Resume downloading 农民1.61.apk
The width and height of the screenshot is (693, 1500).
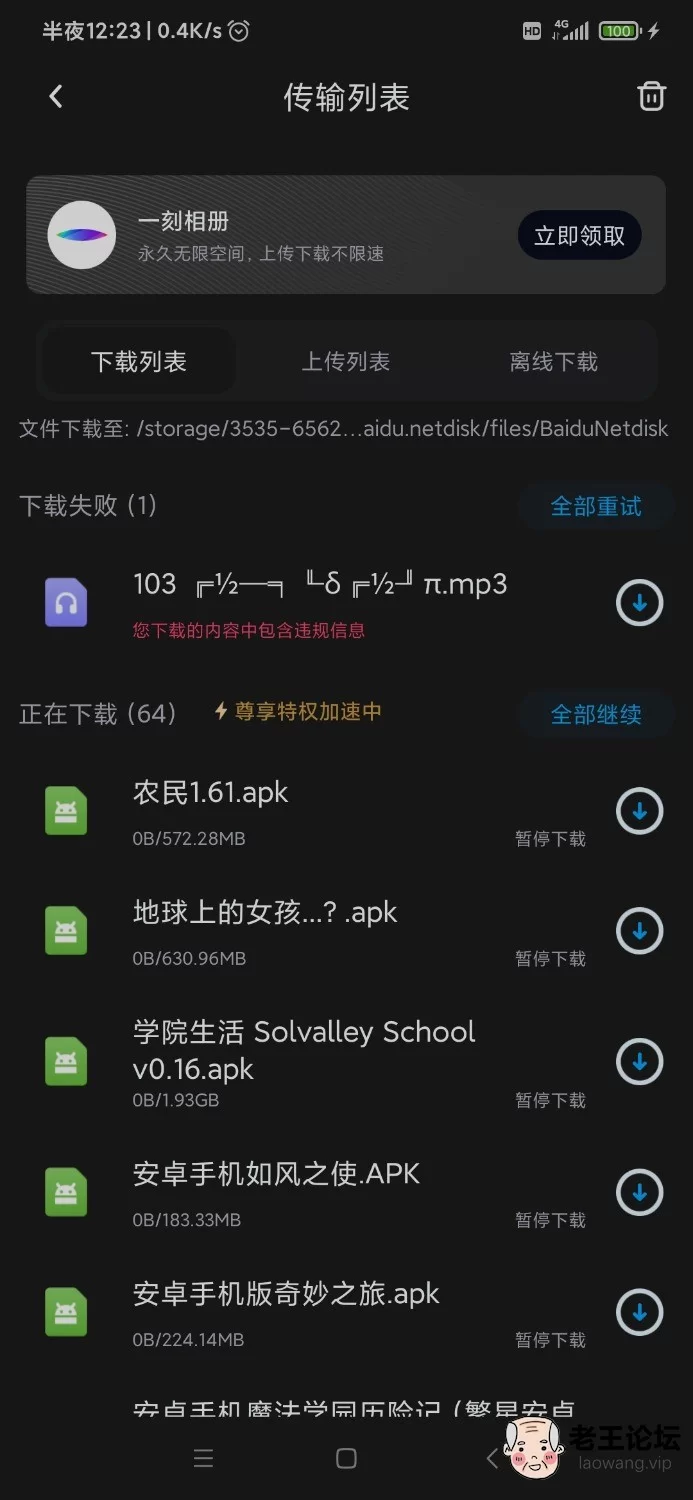(640, 811)
